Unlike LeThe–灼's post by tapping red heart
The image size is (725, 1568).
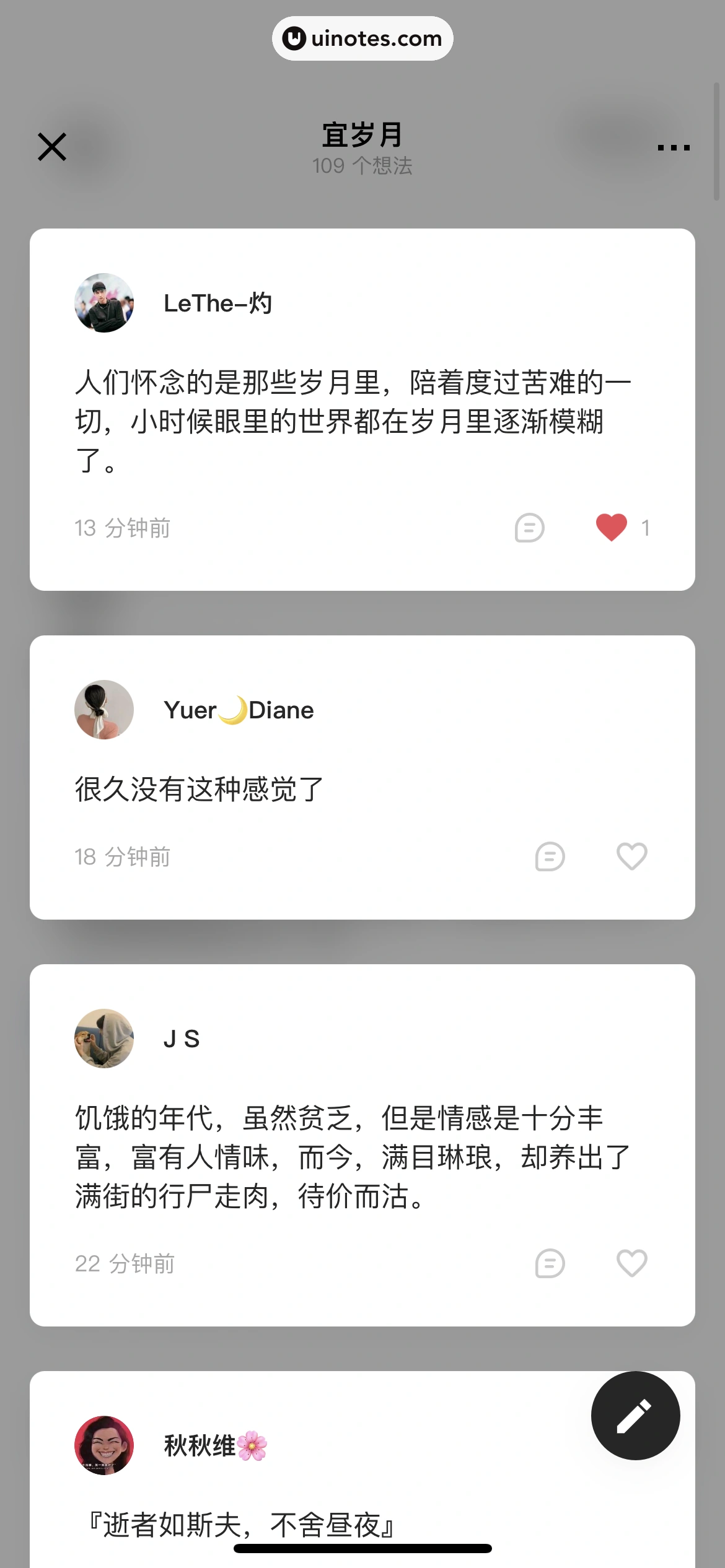(x=610, y=527)
